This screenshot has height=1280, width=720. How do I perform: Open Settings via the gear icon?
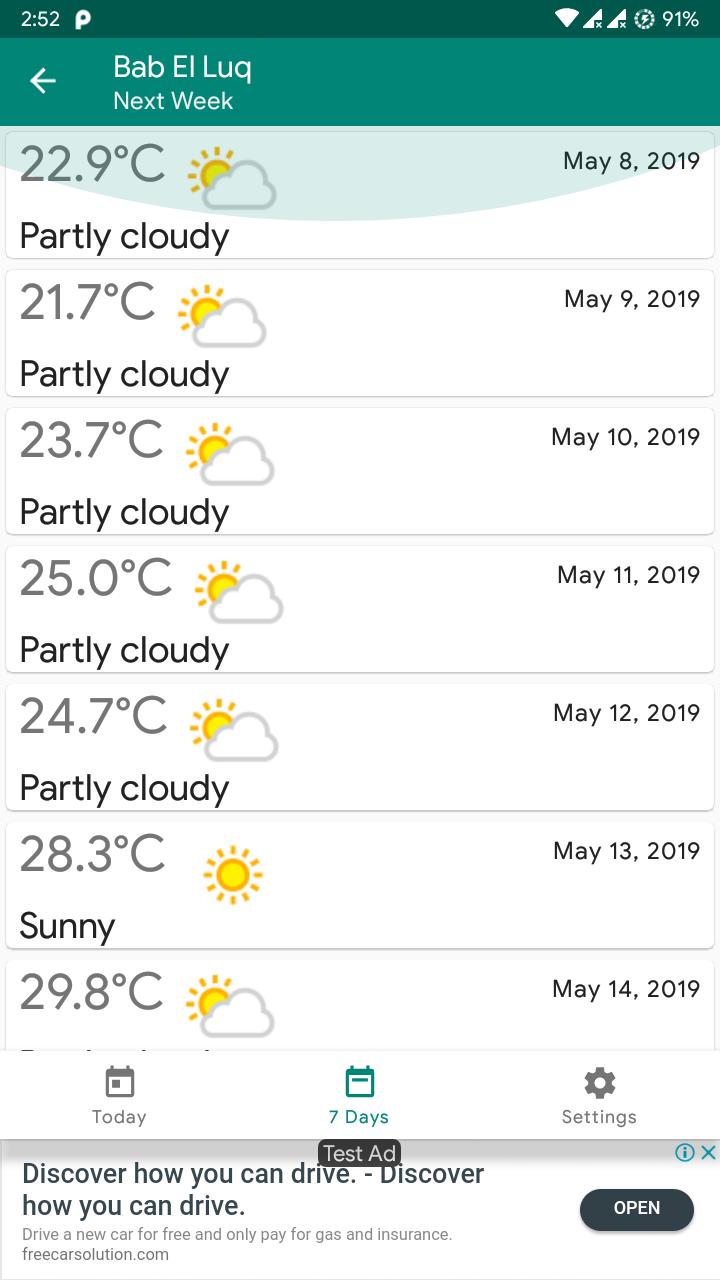[x=598, y=1081]
